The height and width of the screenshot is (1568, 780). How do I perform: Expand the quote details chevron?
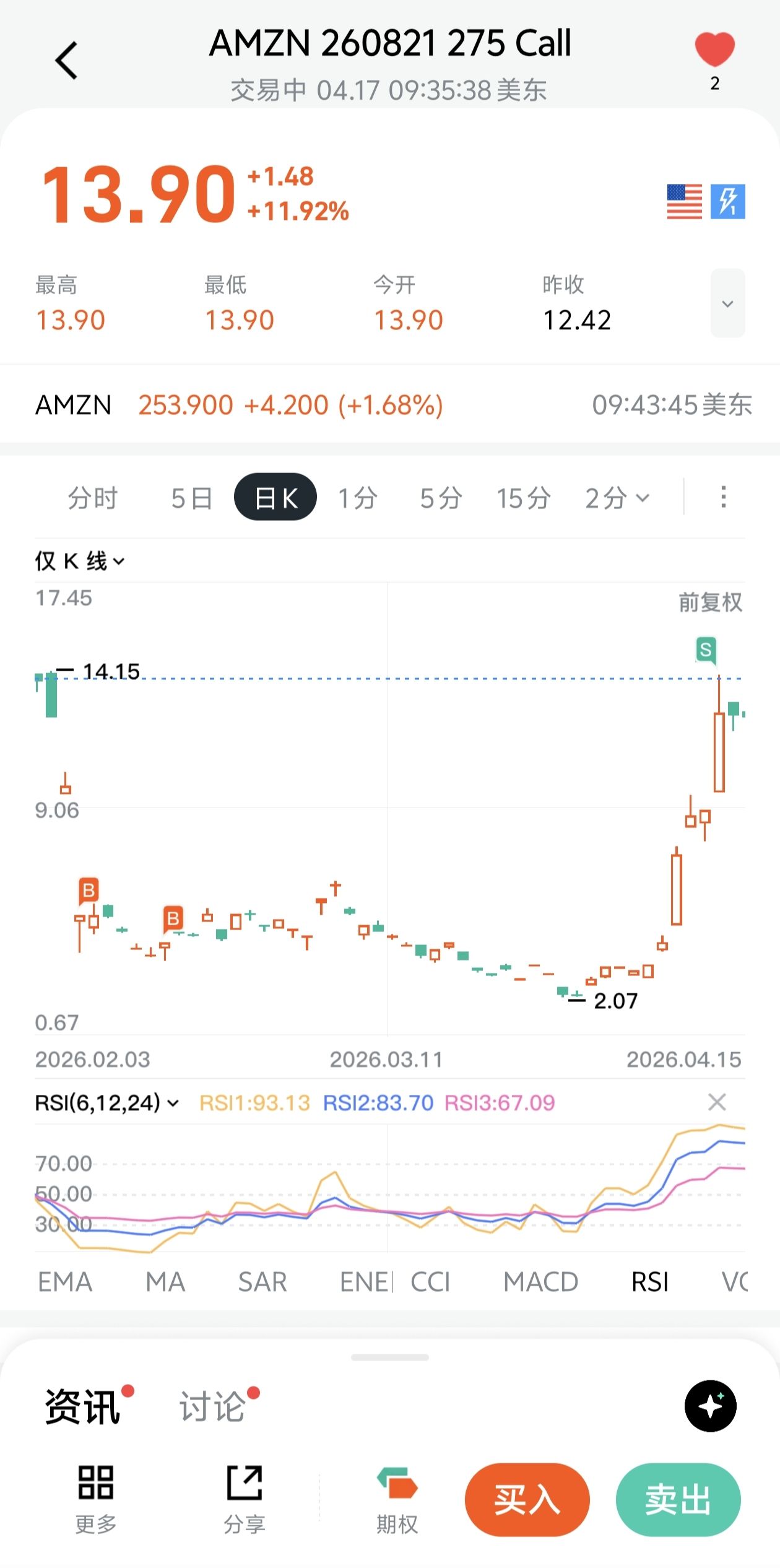pyautogui.click(x=727, y=303)
